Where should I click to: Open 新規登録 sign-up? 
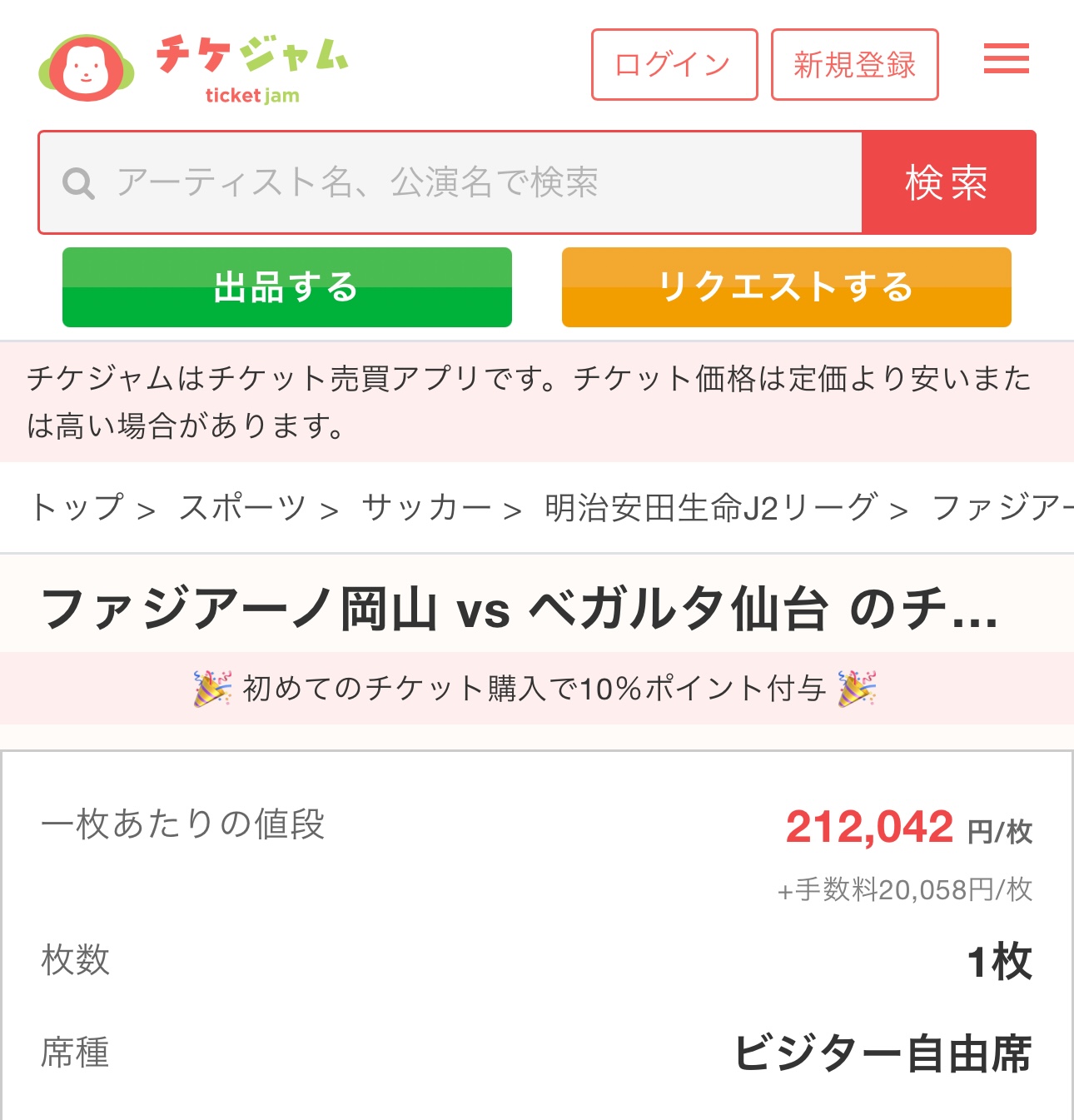(854, 65)
